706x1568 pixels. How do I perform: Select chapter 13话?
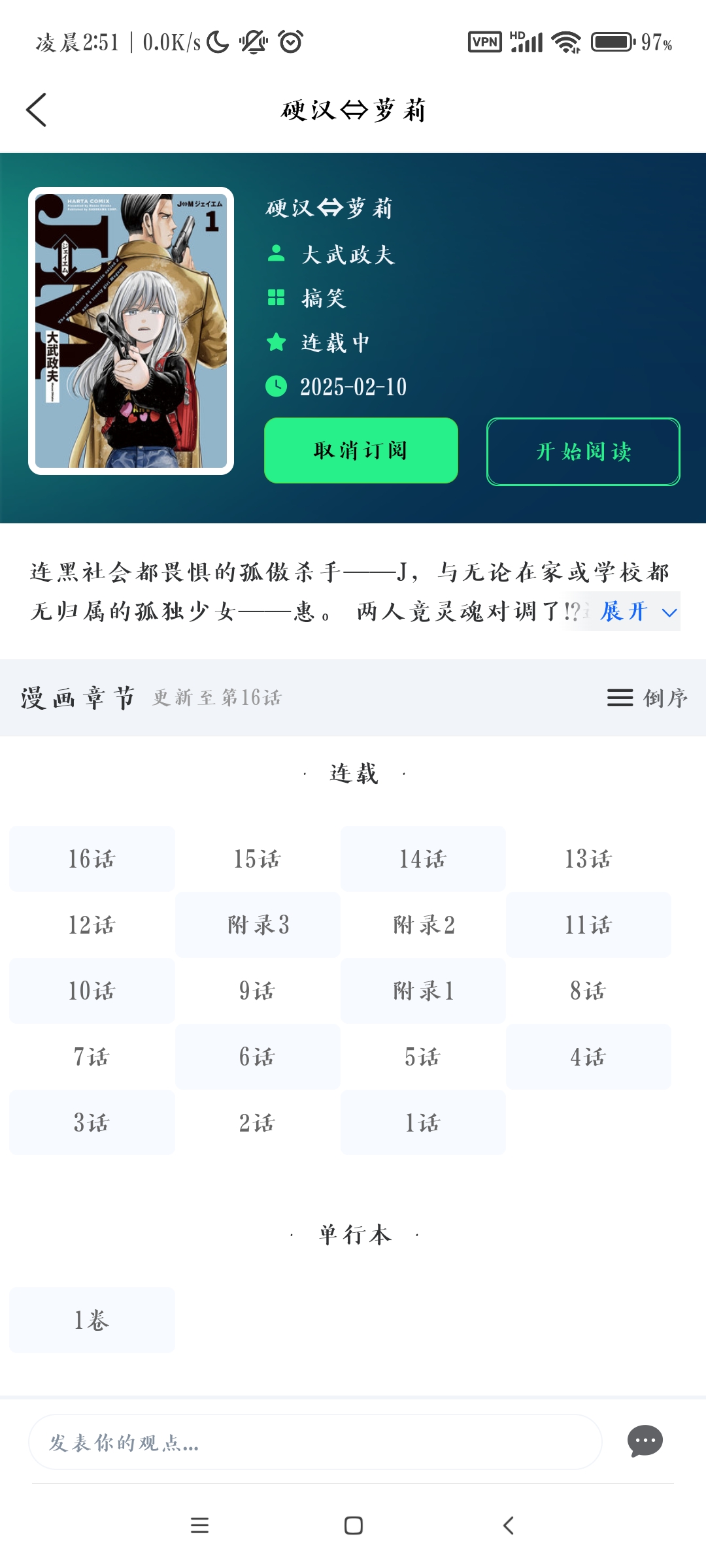588,858
